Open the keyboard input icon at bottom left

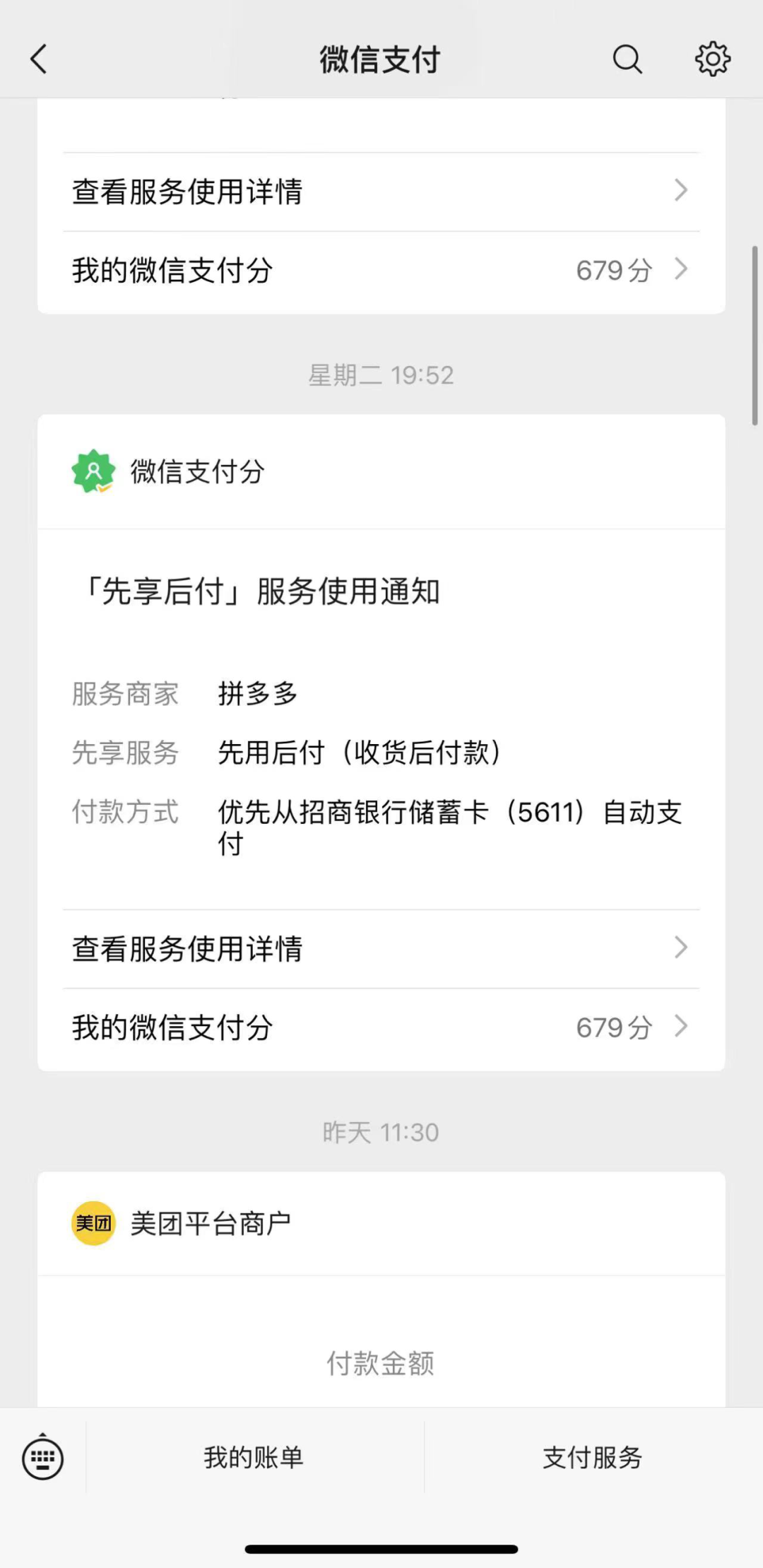pyautogui.click(x=42, y=1457)
